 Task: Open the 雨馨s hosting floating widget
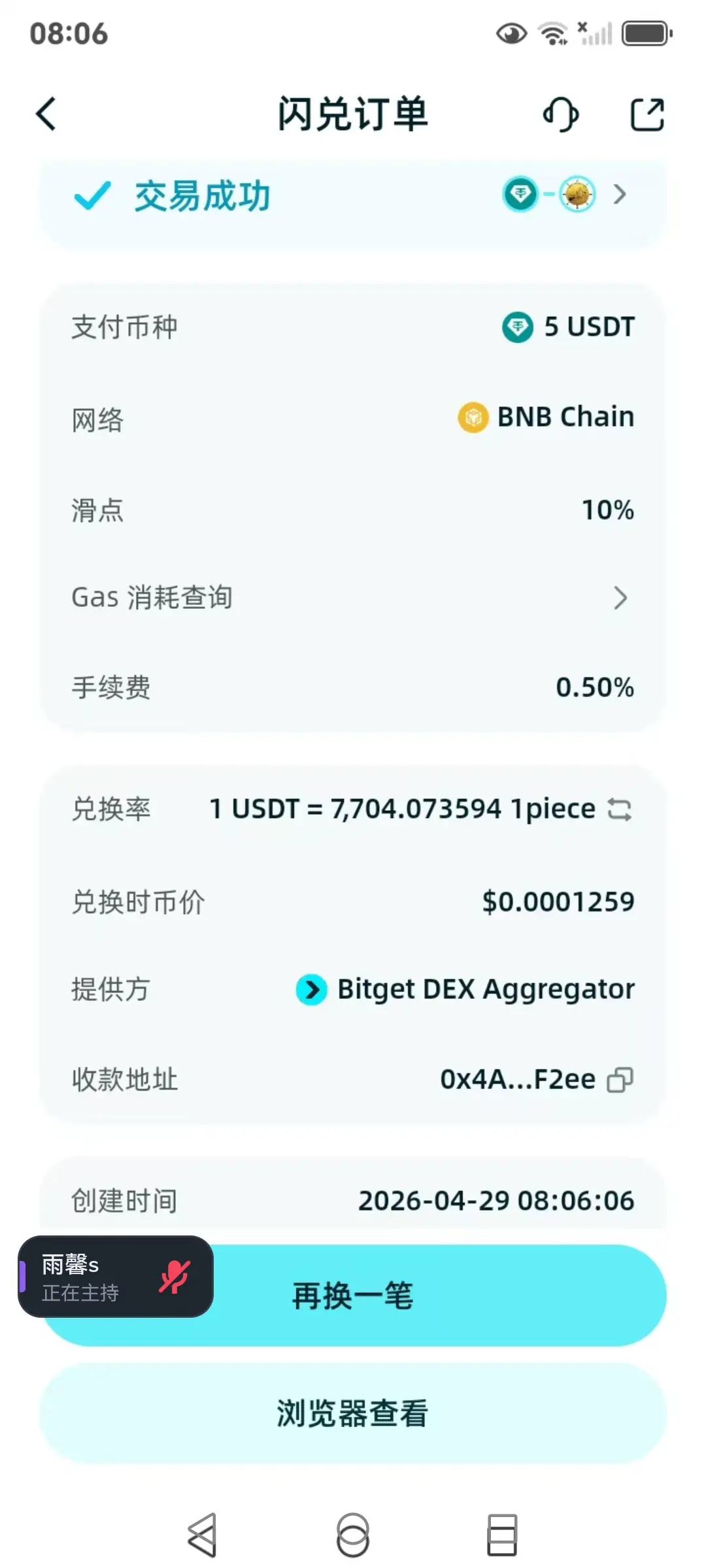pos(116,1277)
